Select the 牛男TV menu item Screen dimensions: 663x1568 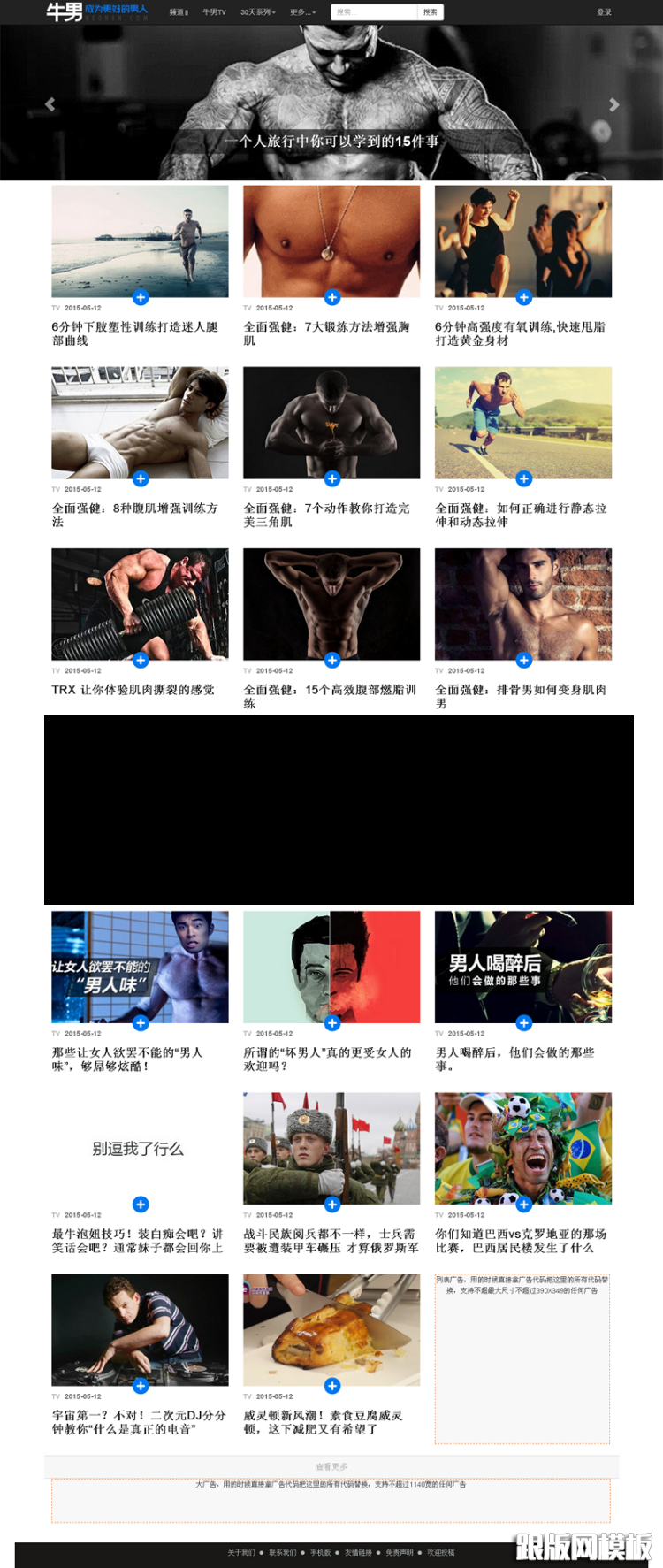tap(217, 12)
